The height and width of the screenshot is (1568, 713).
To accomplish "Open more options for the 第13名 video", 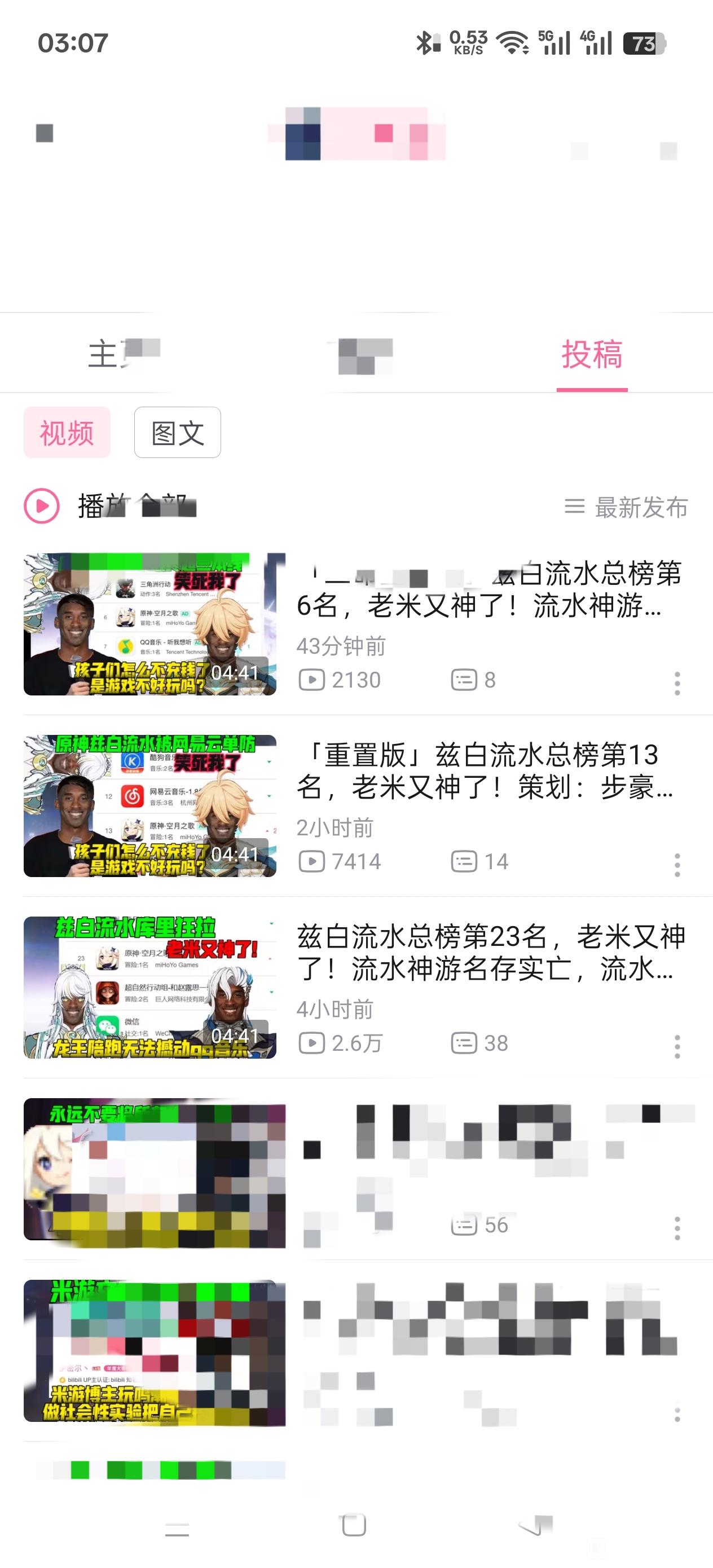I will (x=677, y=864).
